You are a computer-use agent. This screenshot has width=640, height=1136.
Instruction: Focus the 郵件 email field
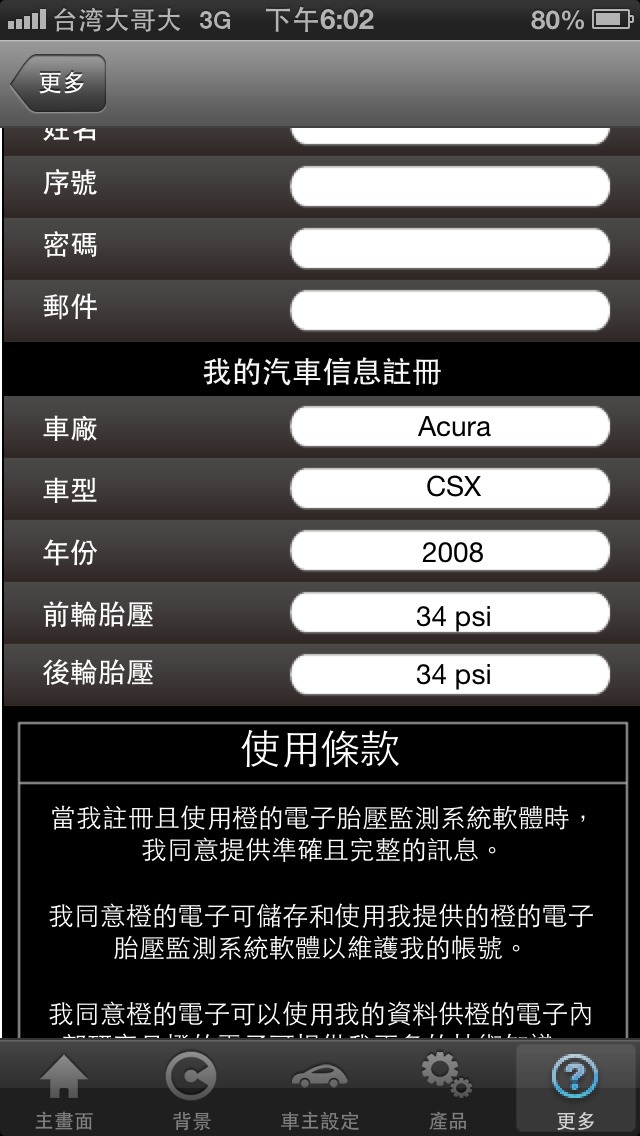(x=449, y=310)
